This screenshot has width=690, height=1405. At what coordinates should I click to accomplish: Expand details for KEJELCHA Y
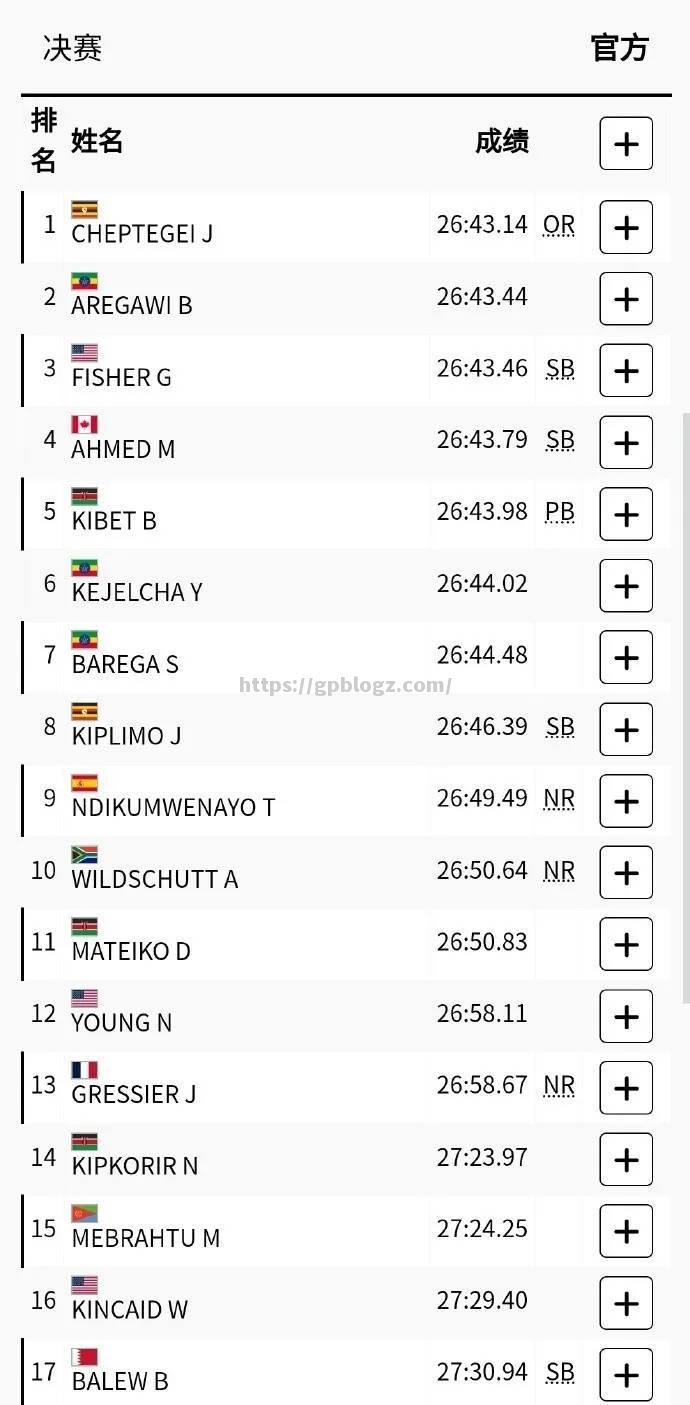(626, 586)
